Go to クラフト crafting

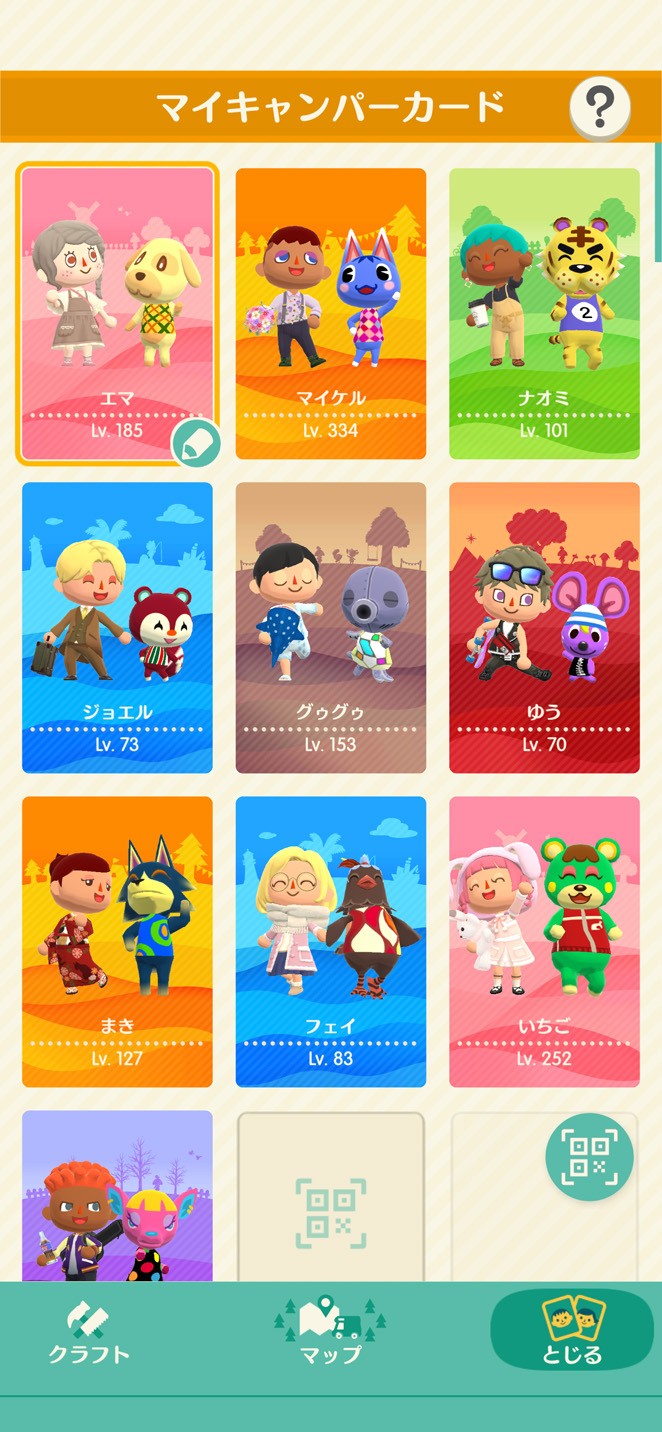pos(89,1334)
